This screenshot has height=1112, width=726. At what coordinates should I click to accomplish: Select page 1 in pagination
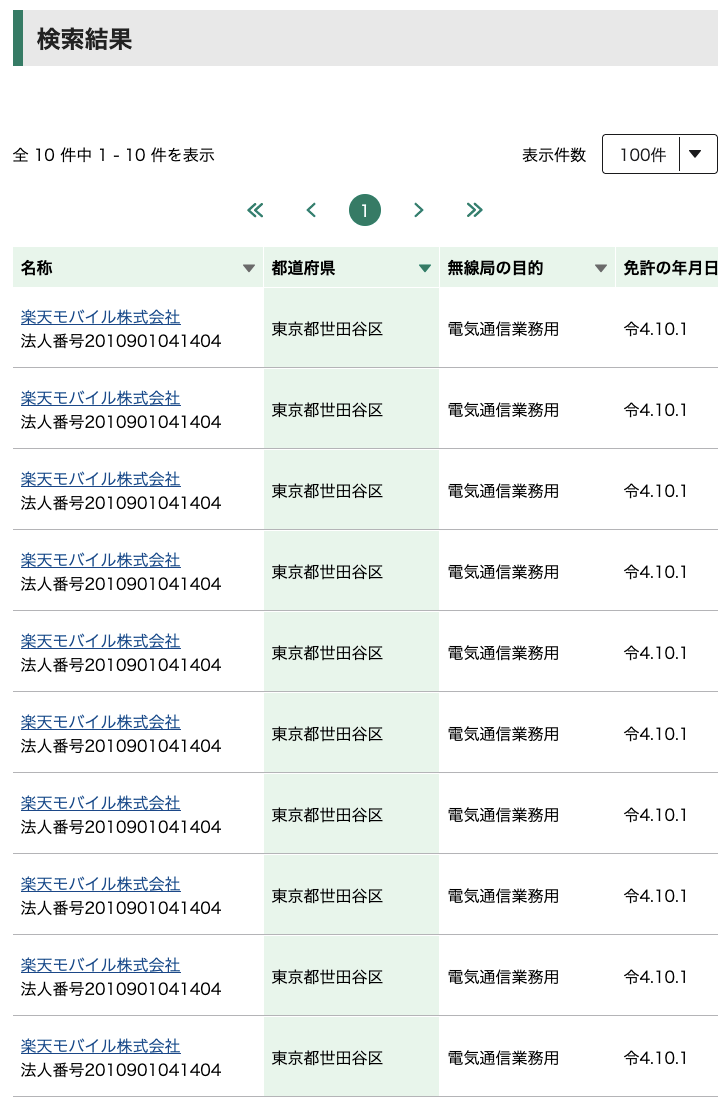click(365, 210)
